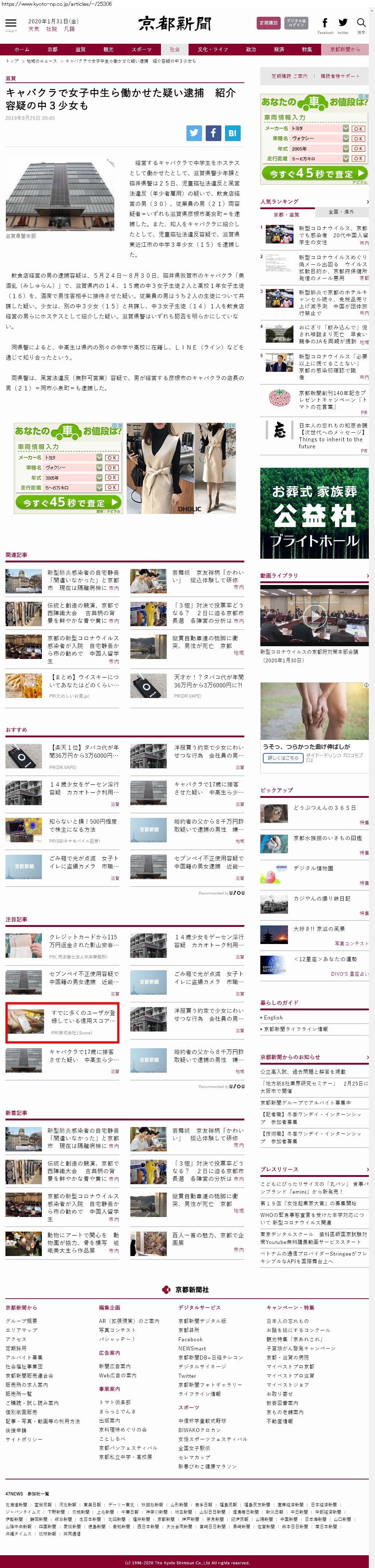Tap the 今すぐ45秒で査定 ad button in sidebar
The height and width of the screenshot is (1568, 375).
click(x=314, y=174)
